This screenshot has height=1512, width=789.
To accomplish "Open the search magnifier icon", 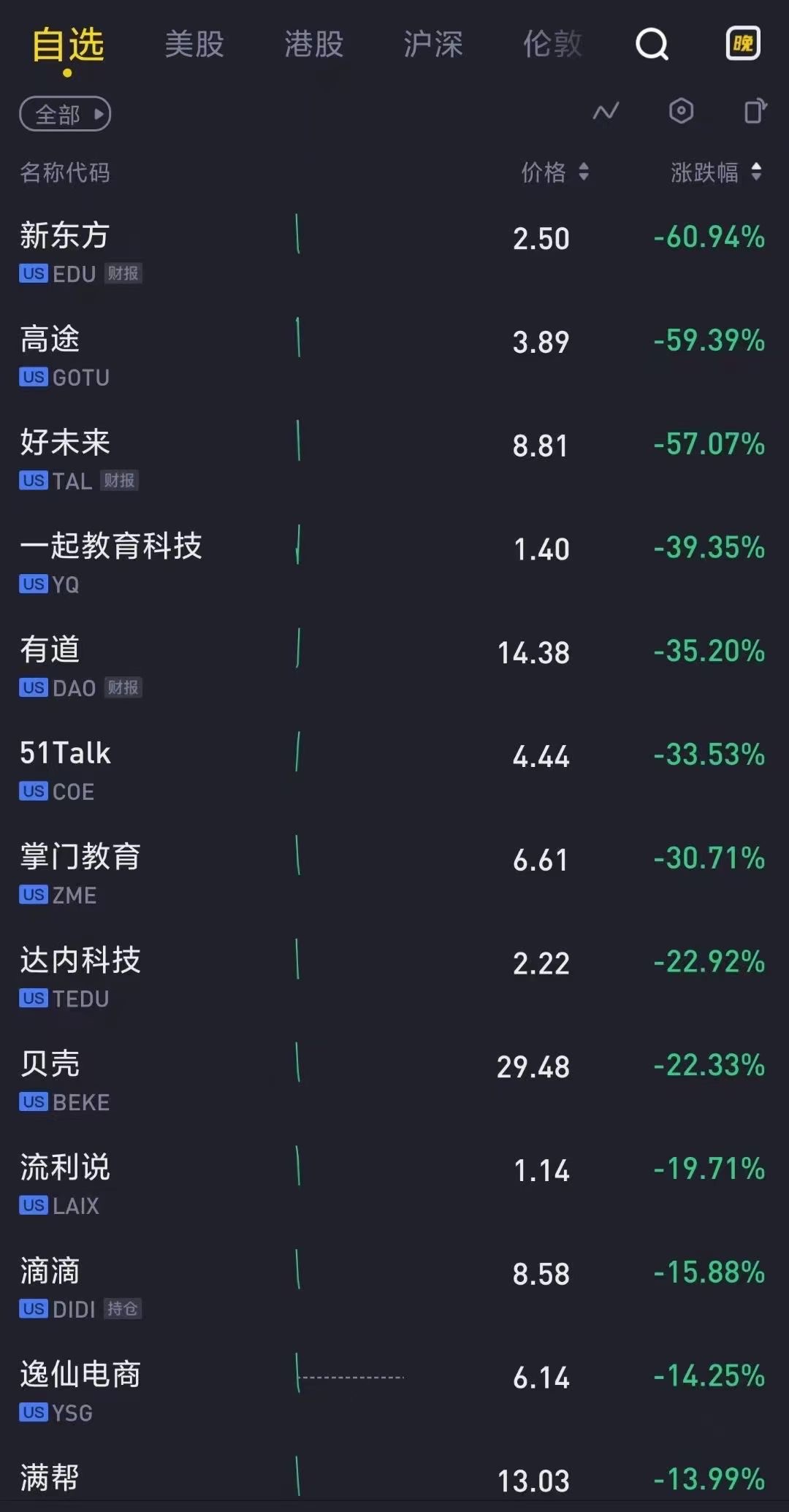I will tap(652, 45).
